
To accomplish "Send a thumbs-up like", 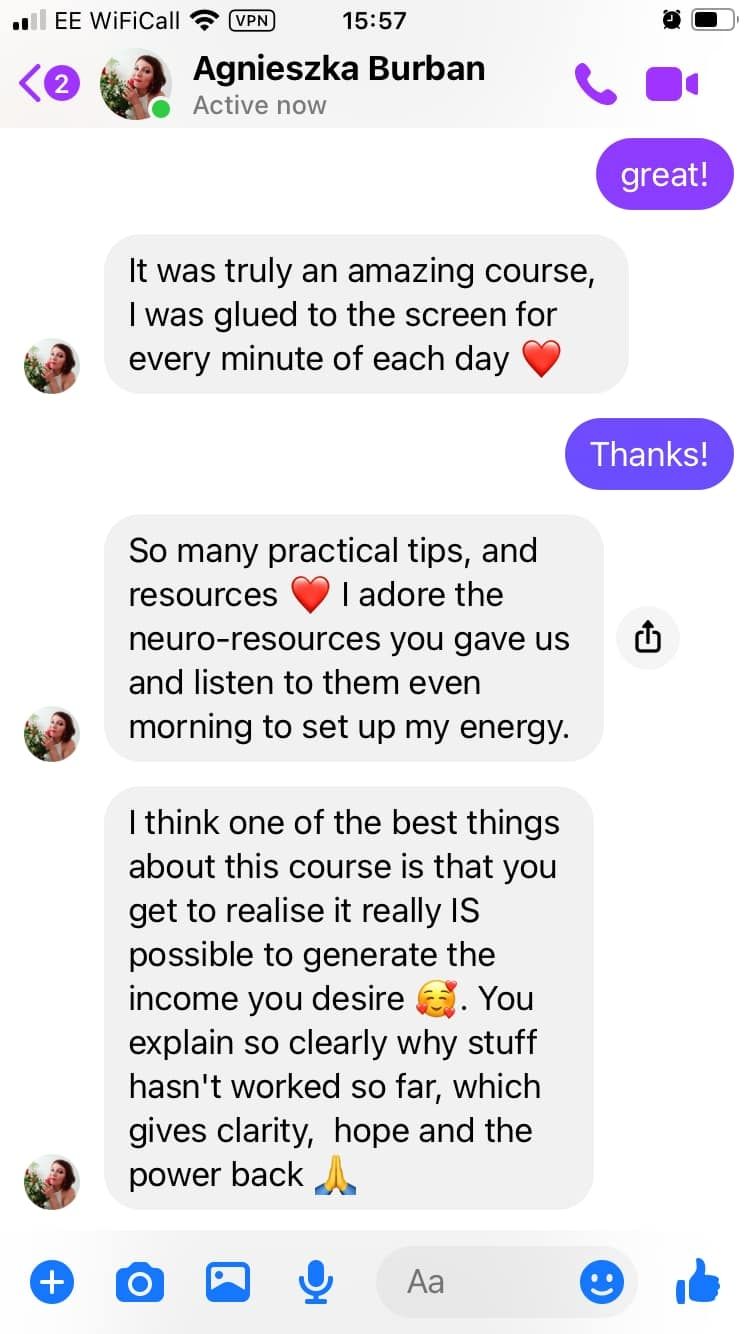I will coord(698,1281).
